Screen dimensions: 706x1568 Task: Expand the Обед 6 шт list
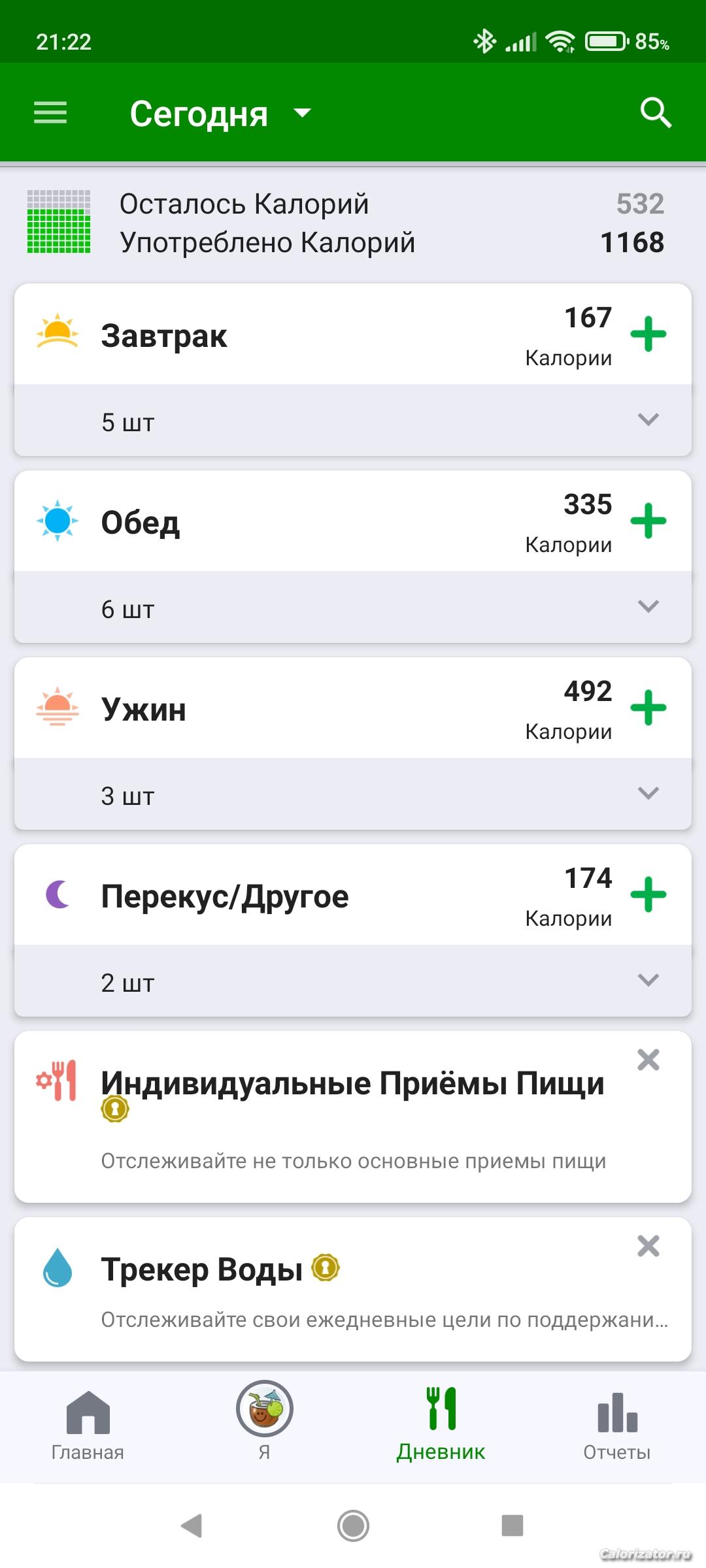[x=648, y=607]
